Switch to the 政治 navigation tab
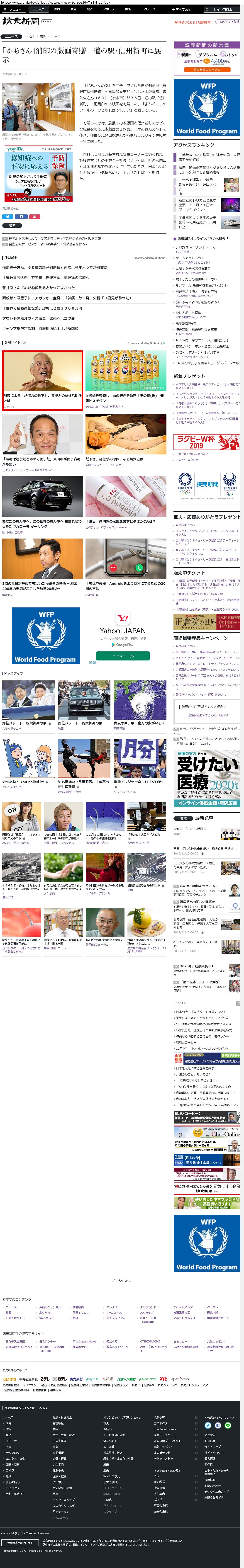The height and width of the screenshot is (1568, 244). [73, 9]
